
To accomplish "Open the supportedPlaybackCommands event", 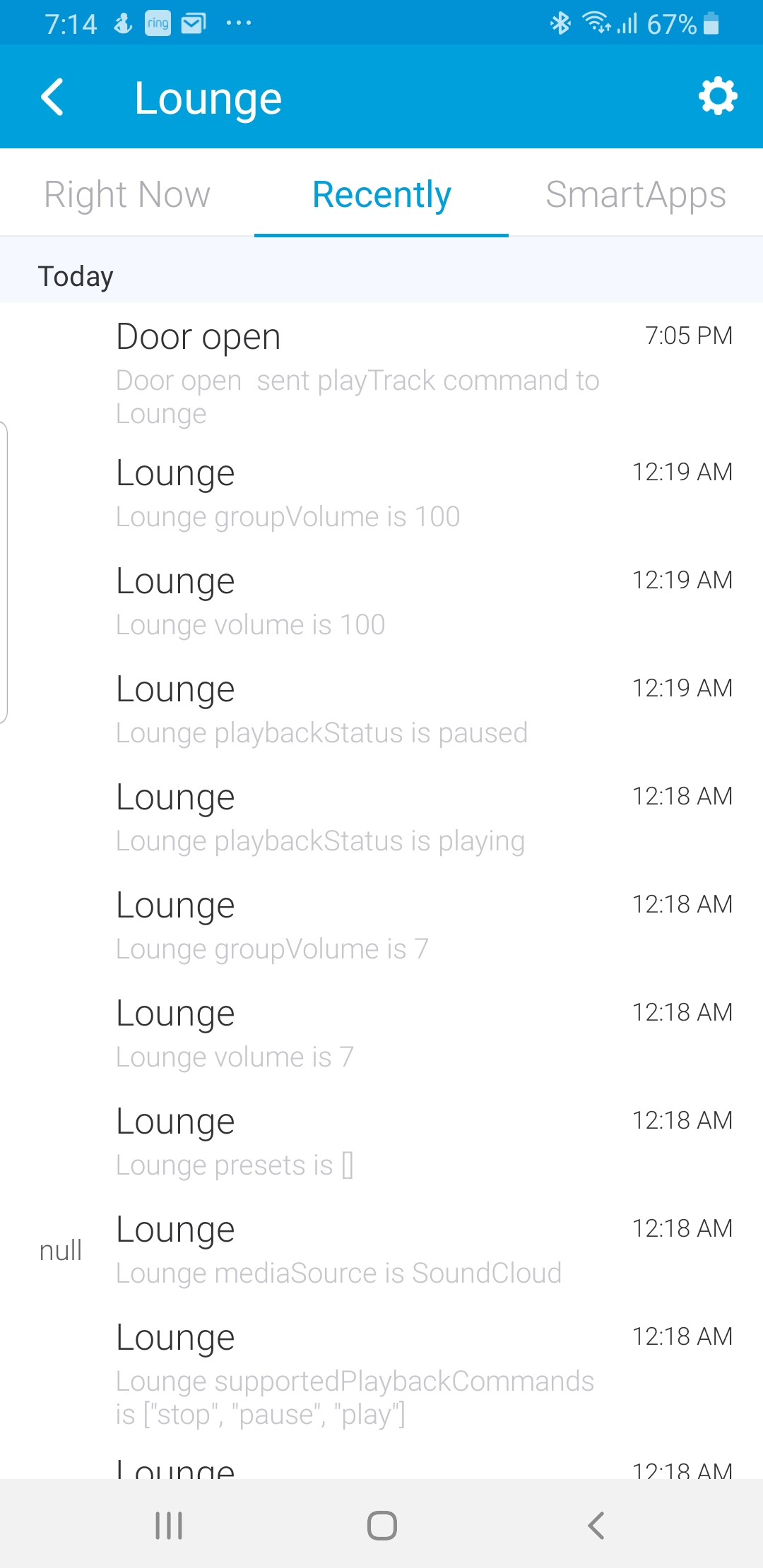I will 381,1372.
